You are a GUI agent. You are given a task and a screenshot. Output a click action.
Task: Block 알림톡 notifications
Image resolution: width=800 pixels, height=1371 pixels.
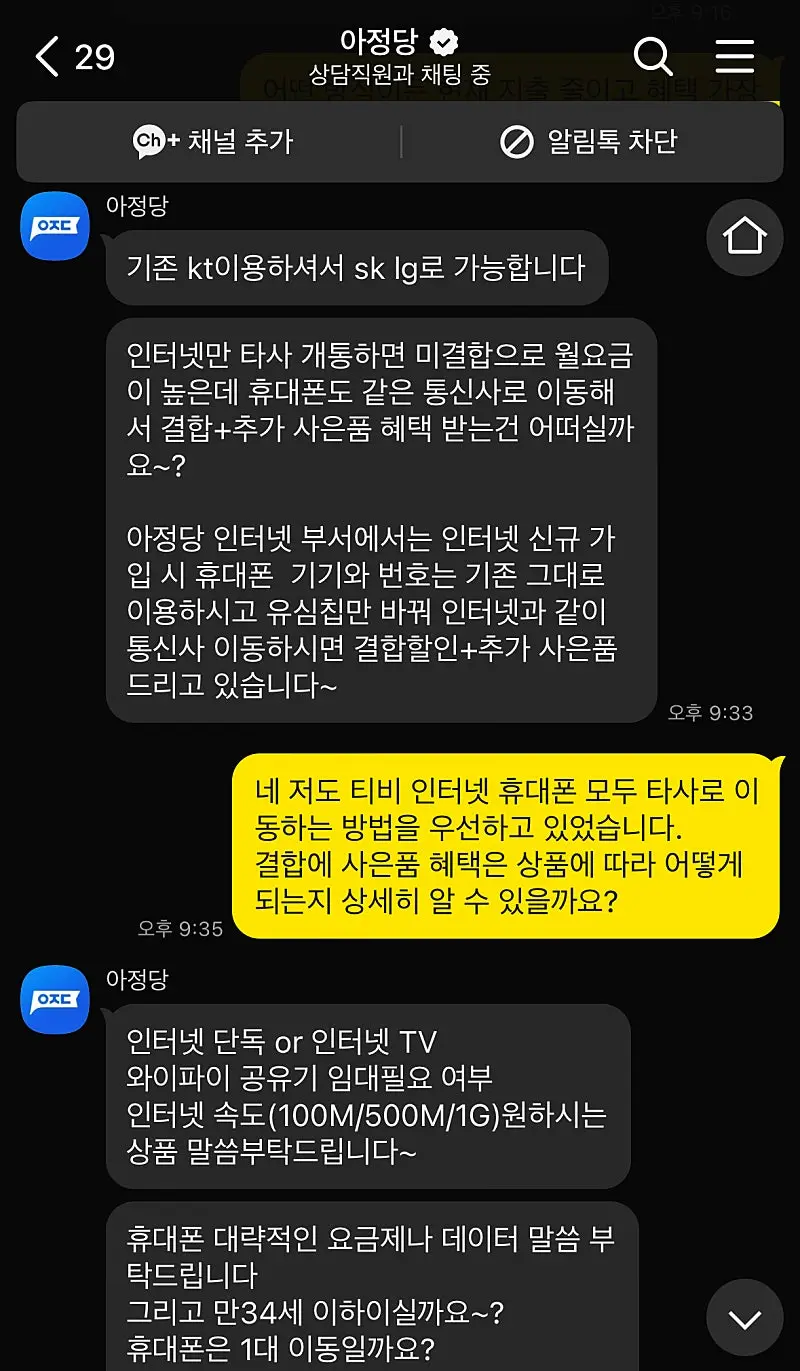pyautogui.click(x=589, y=142)
